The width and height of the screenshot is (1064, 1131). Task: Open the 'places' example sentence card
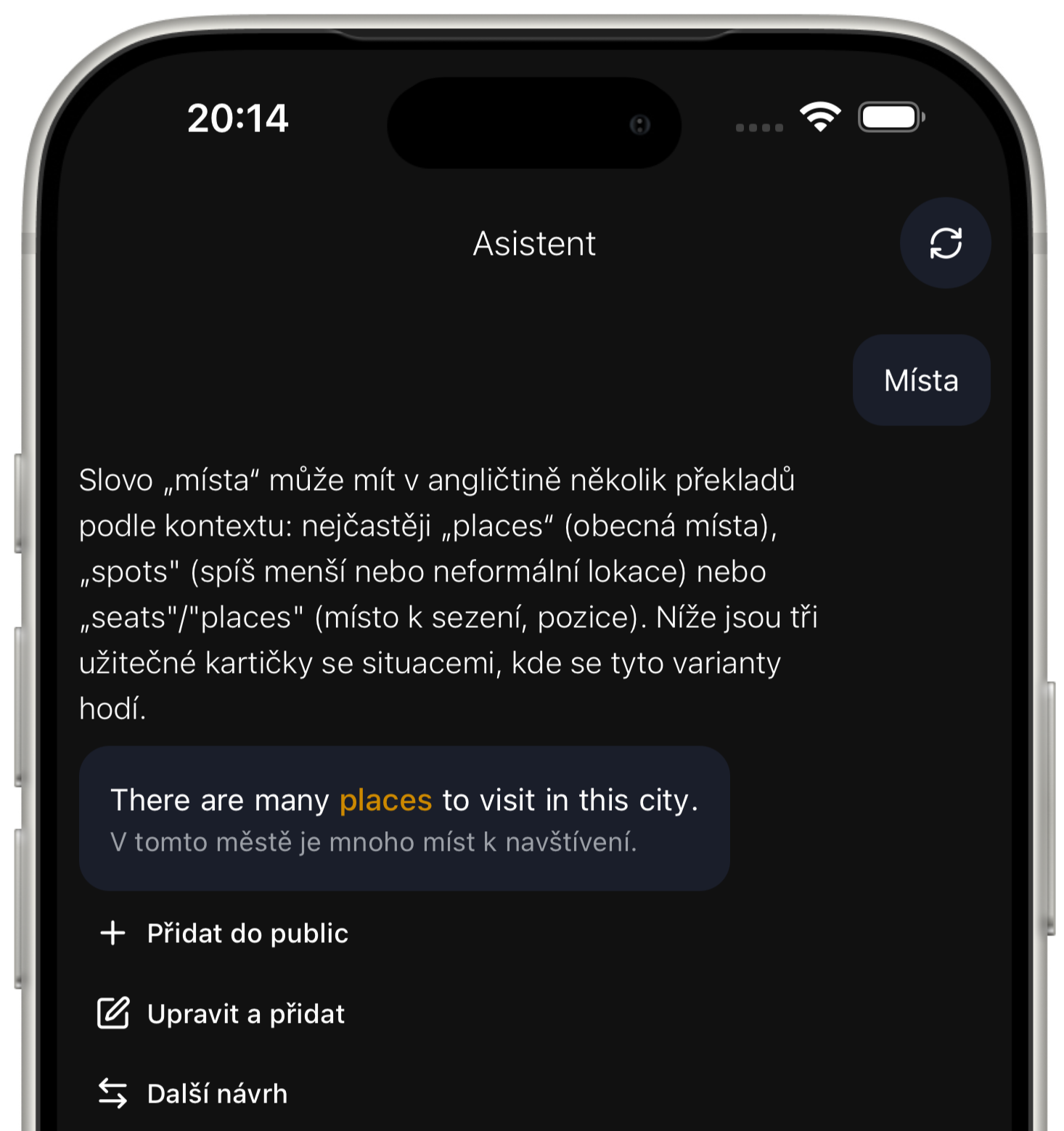[404, 818]
